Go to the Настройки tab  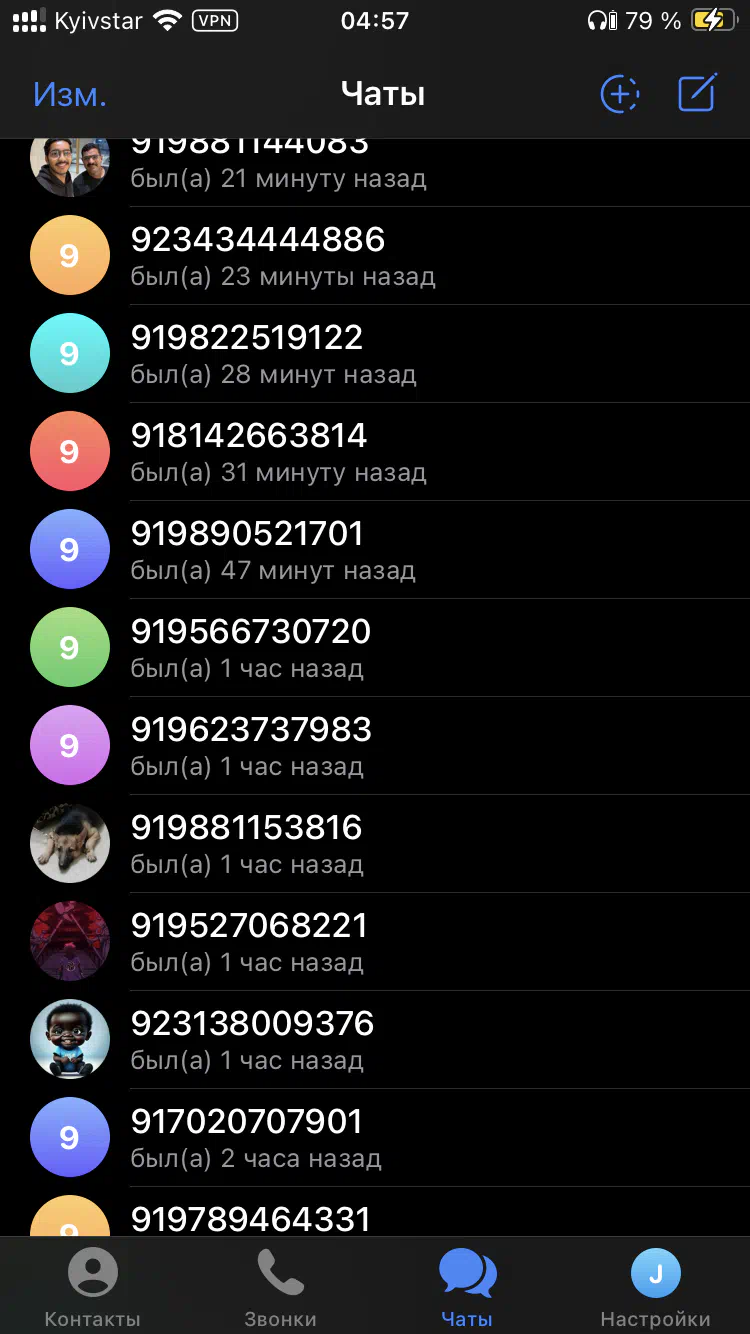pyautogui.click(x=656, y=1288)
